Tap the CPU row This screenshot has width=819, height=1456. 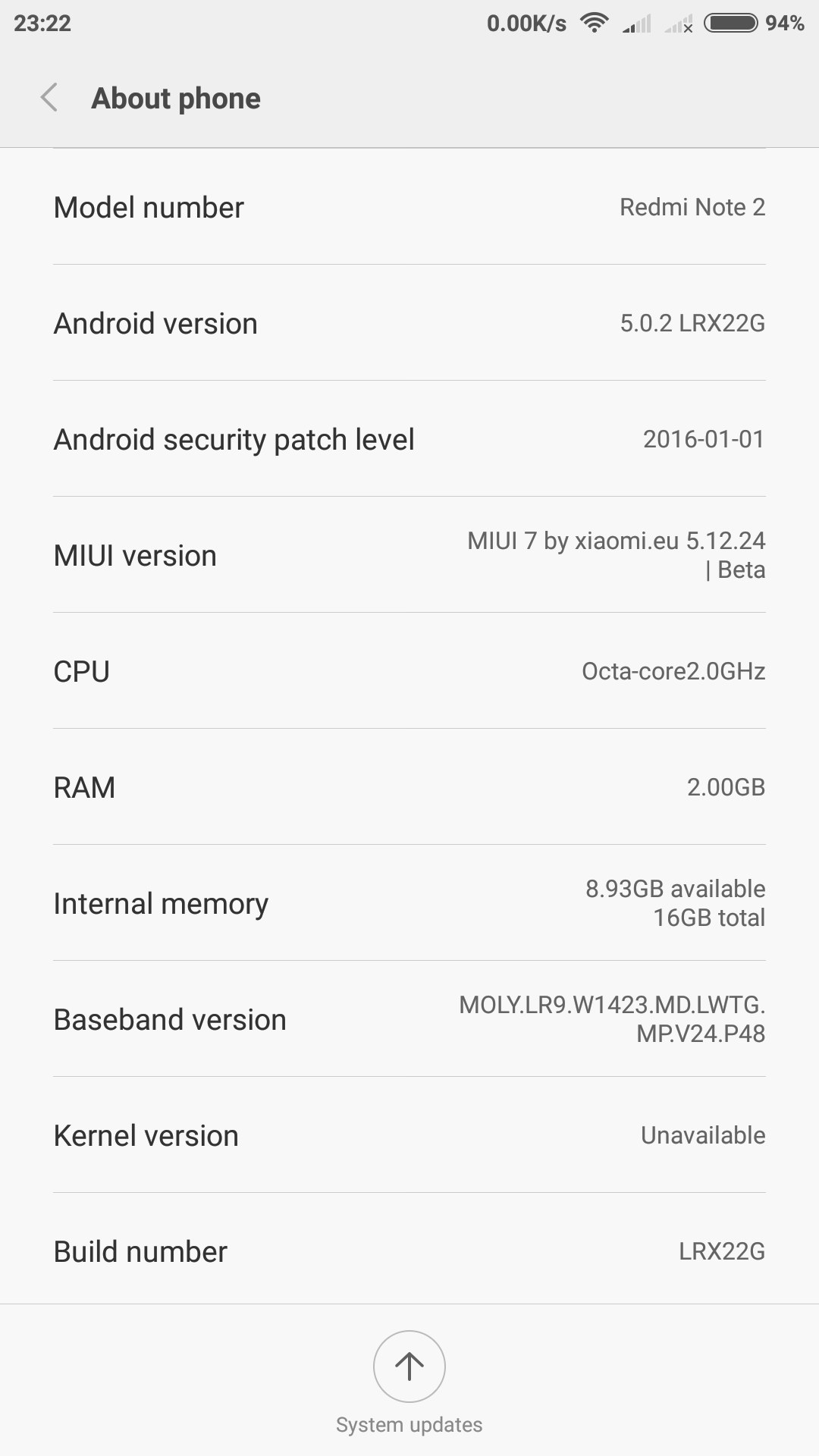pos(409,671)
